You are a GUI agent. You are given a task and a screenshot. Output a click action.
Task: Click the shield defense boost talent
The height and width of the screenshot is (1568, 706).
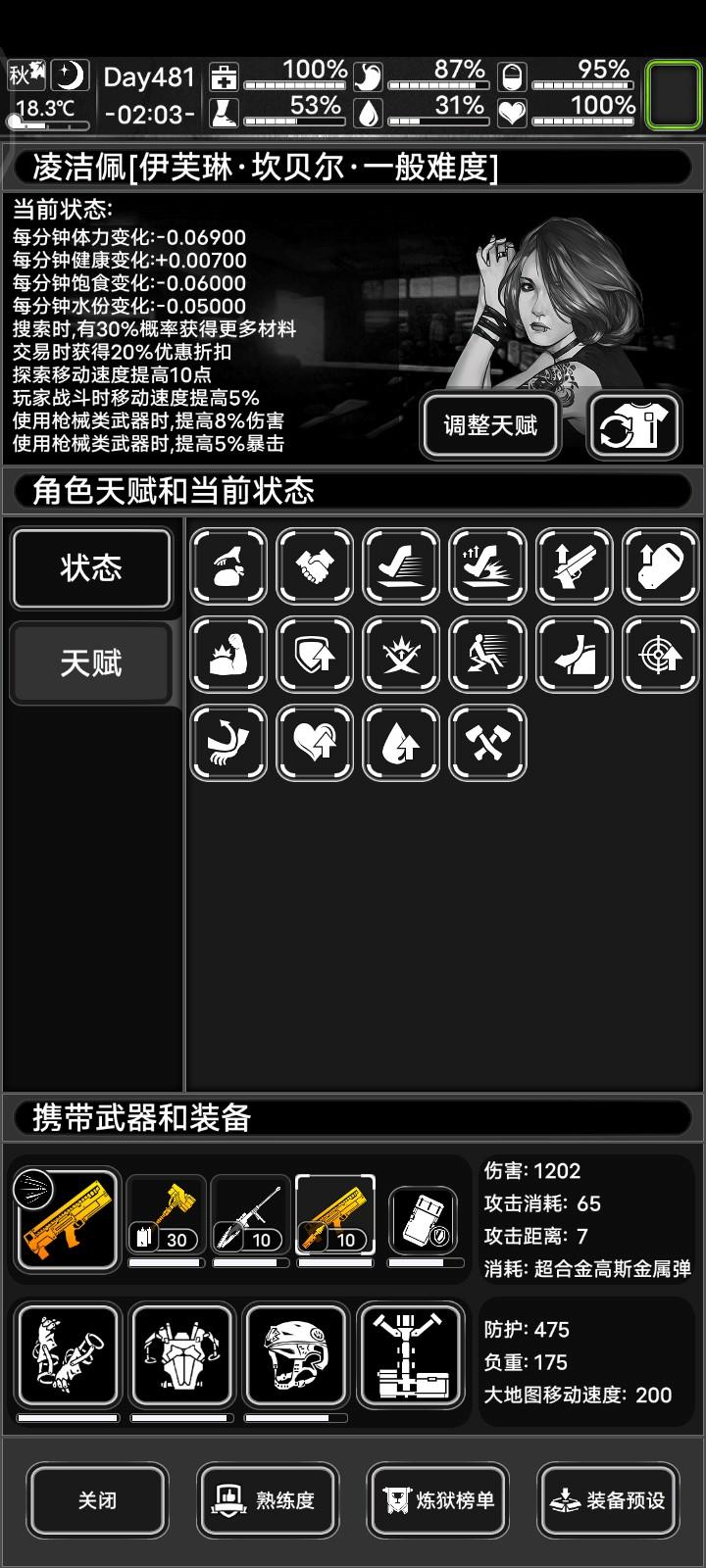(x=314, y=655)
